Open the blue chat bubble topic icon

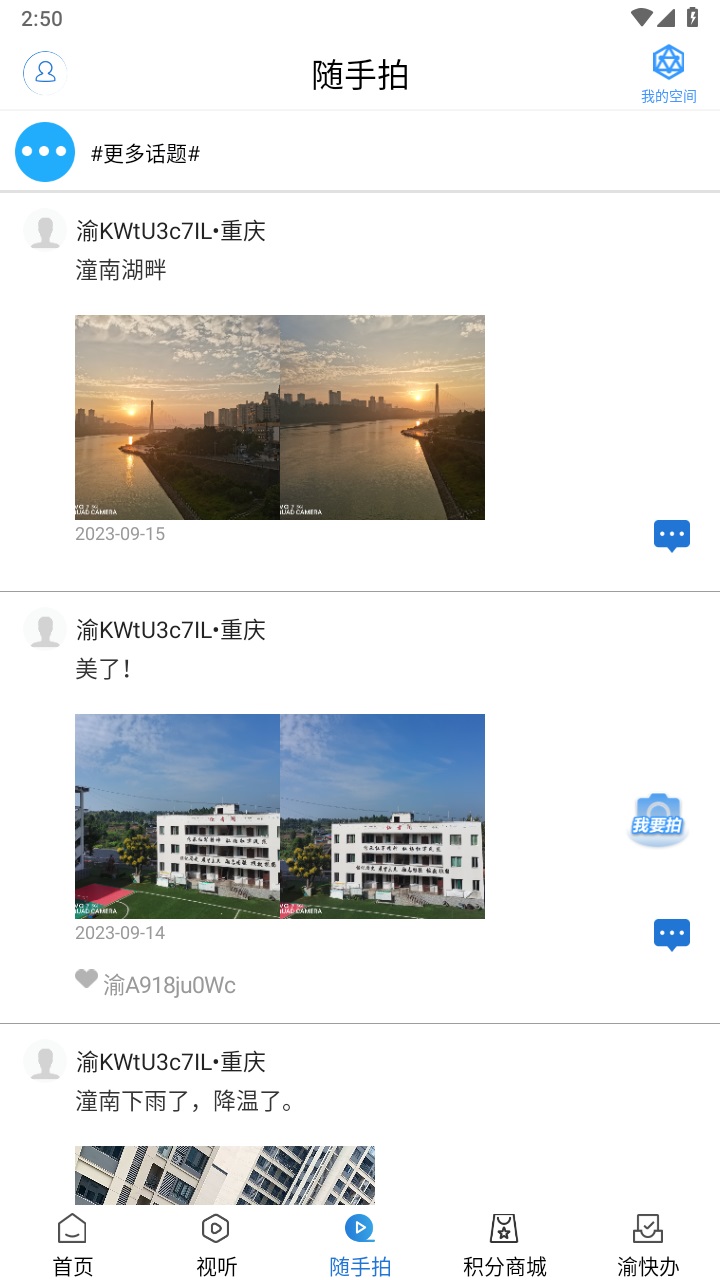44,152
